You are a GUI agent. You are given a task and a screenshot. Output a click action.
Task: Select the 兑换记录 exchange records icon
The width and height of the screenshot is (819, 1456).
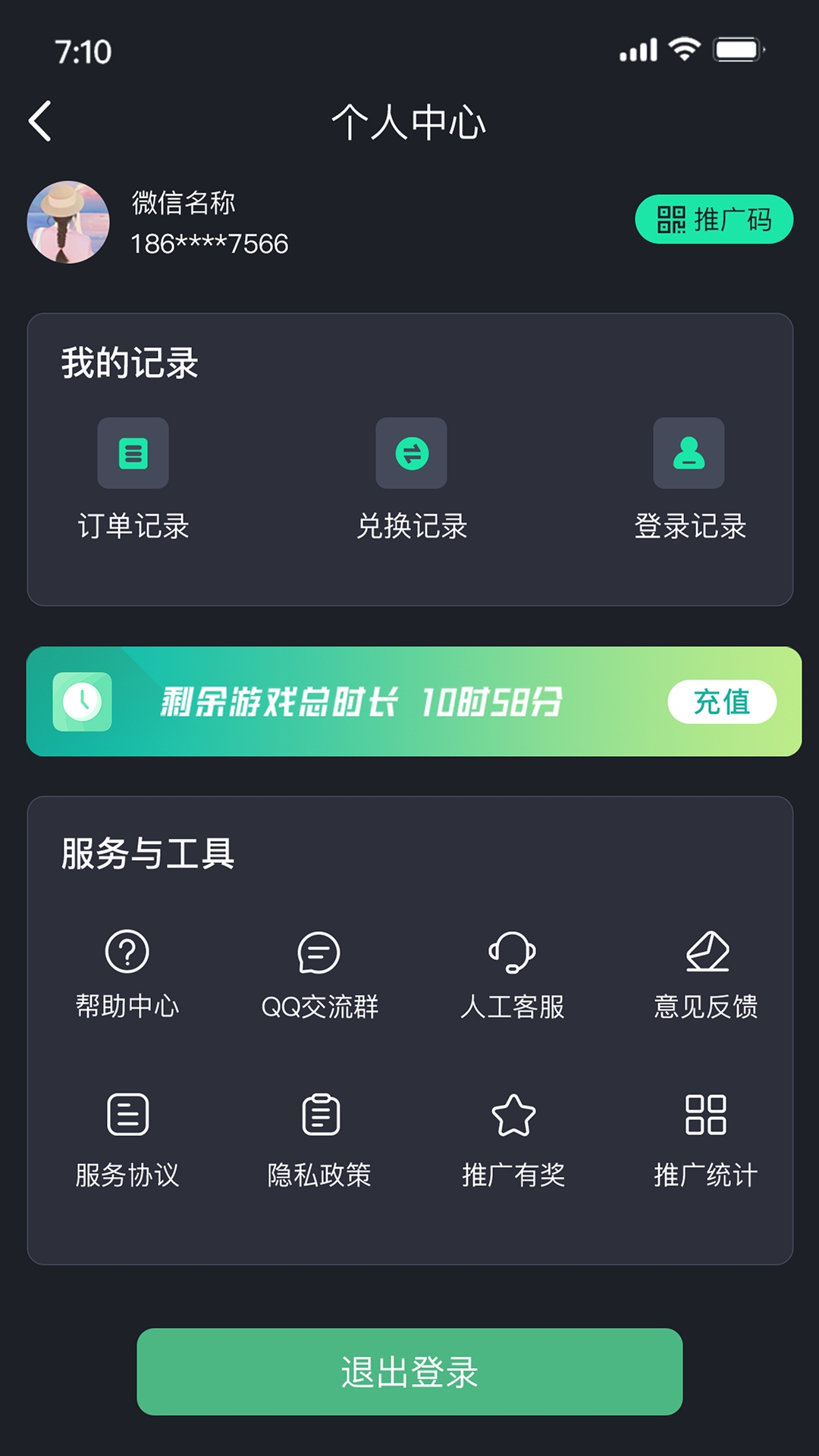point(412,453)
